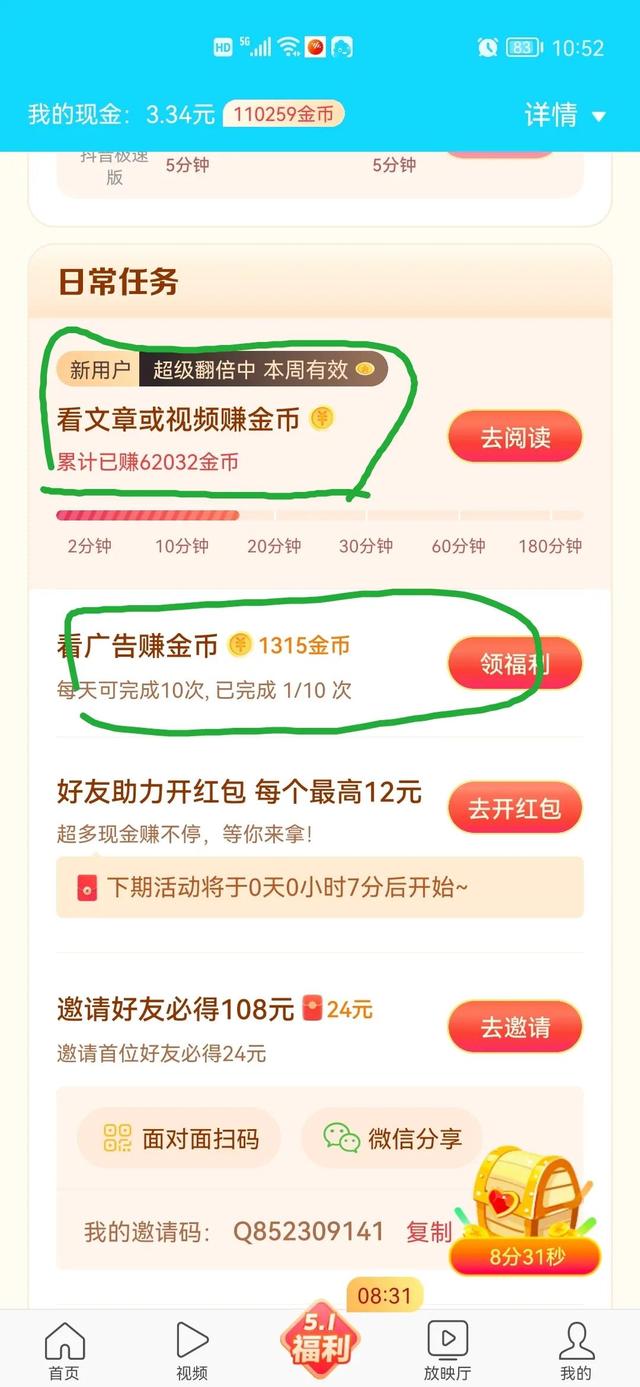The height and width of the screenshot is (1387, 640).
Task: Open the 我的 profile tab
Action: (575, 1350)
